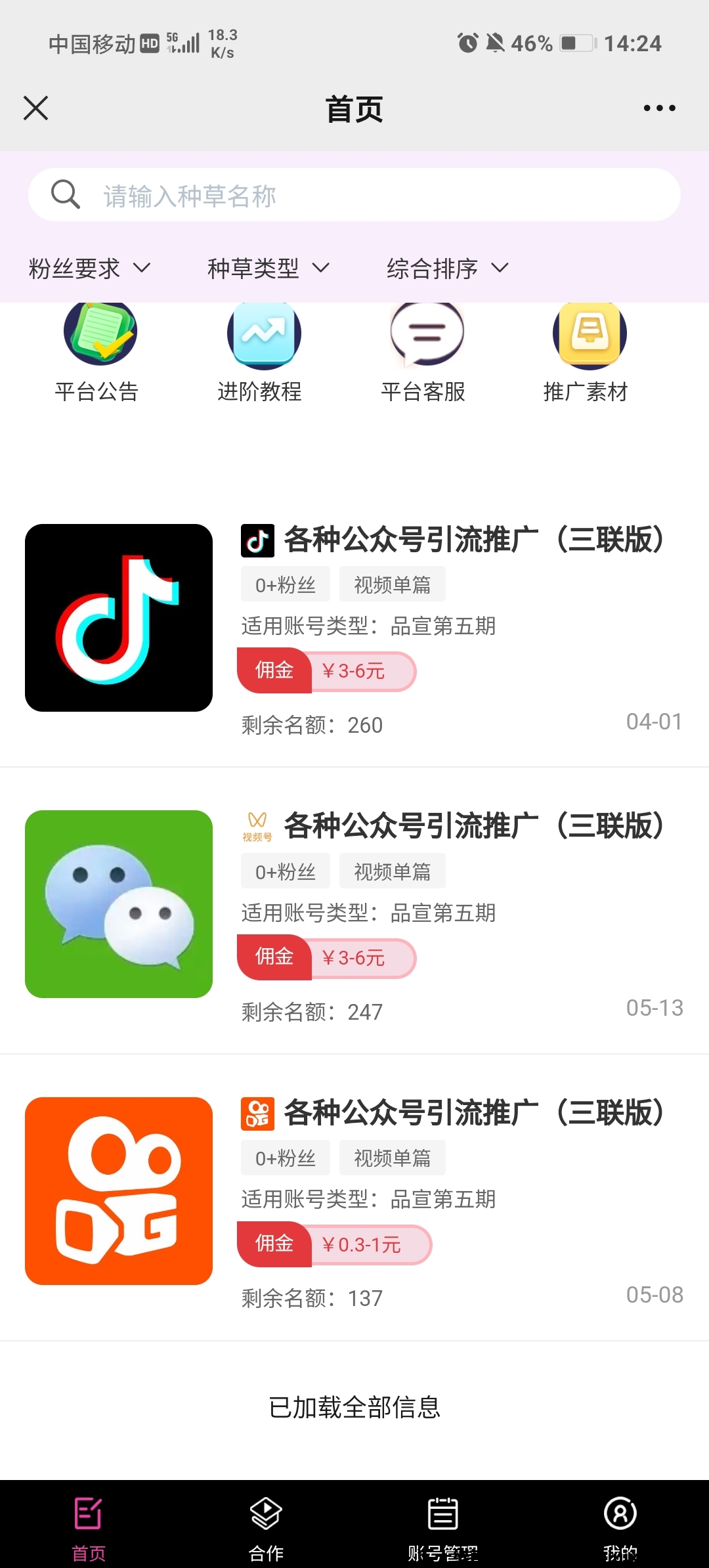Expand the 种草类型 filter dropdown

[x=269, y=269]
